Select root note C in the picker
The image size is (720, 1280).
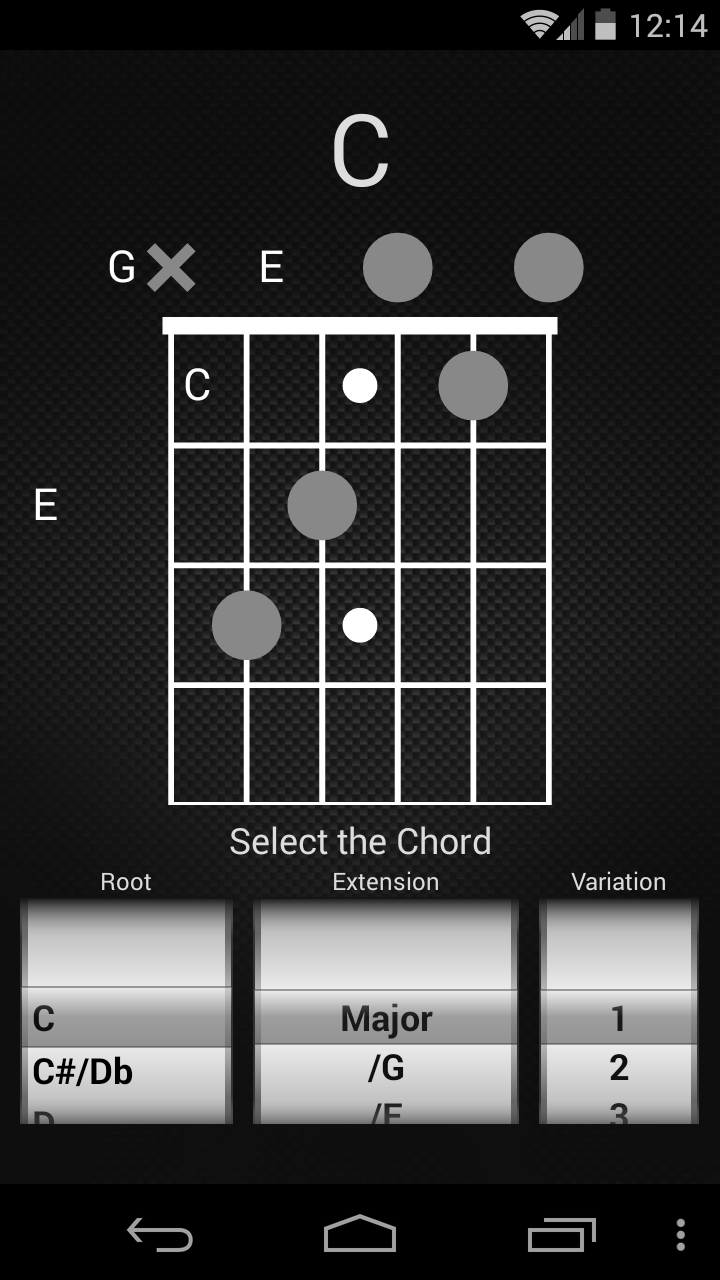point(125,1018)
